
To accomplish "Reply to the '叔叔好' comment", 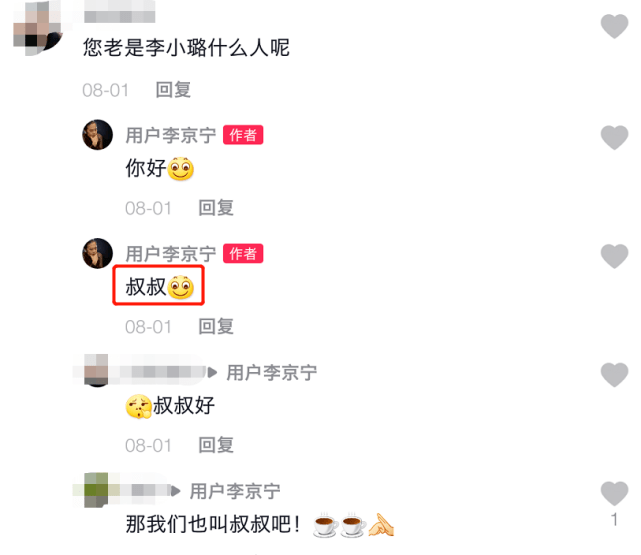I will point(216,444).
